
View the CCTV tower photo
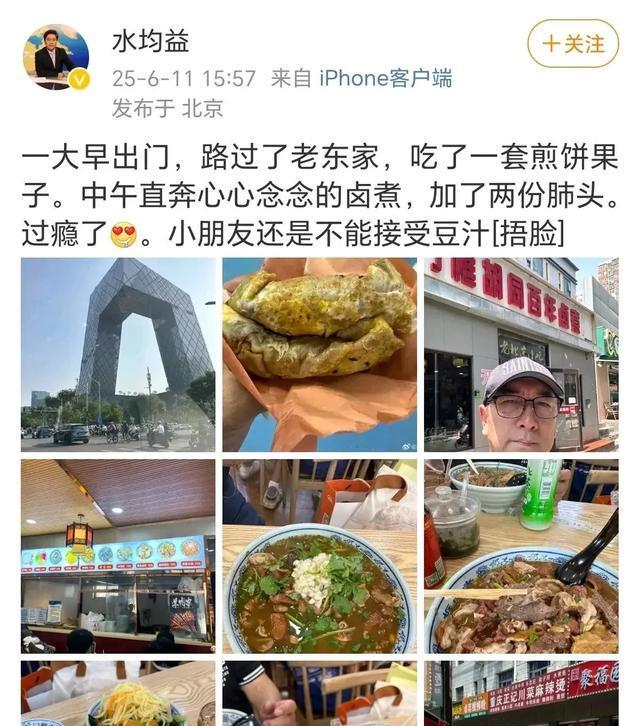click(118, 354)
